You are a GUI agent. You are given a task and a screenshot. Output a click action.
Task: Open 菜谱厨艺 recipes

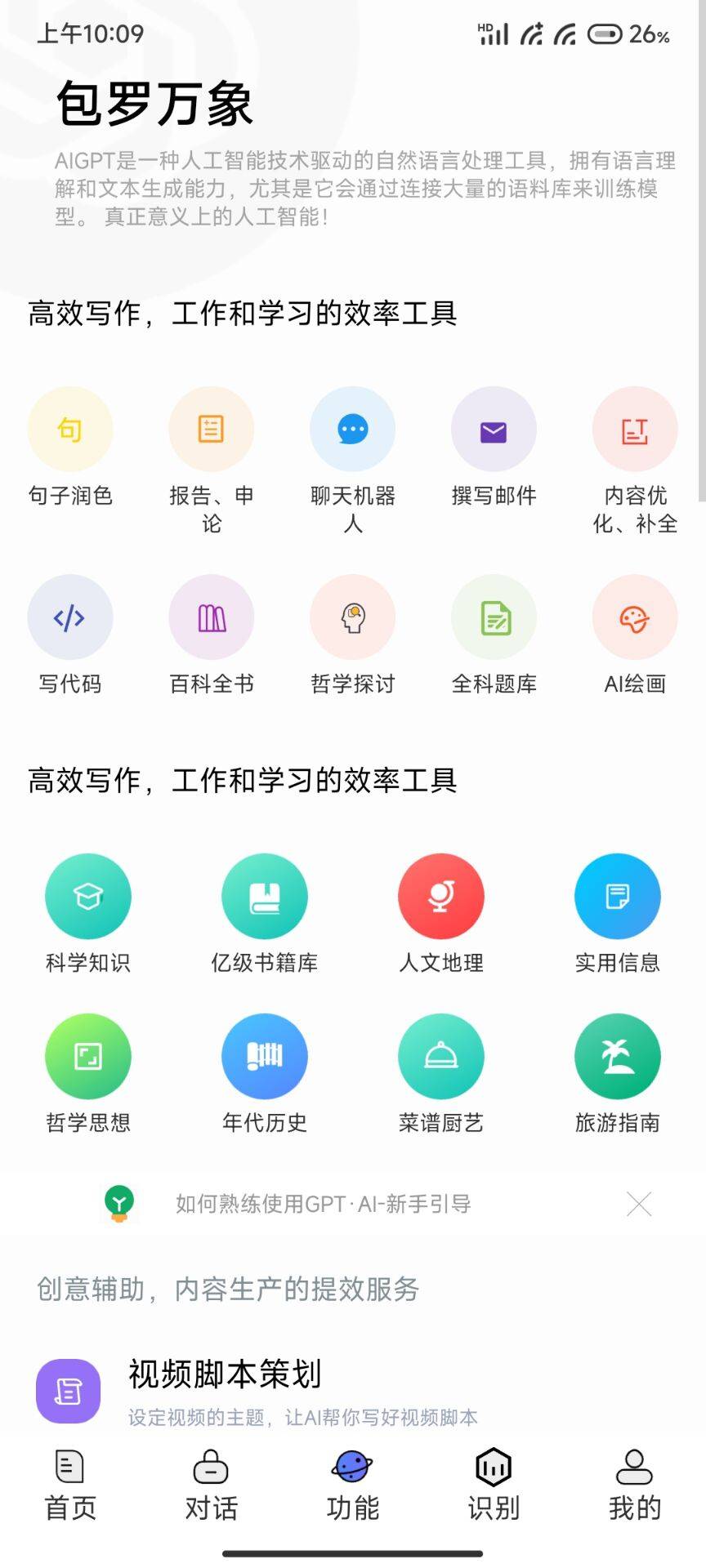(x=441, y=1057)
